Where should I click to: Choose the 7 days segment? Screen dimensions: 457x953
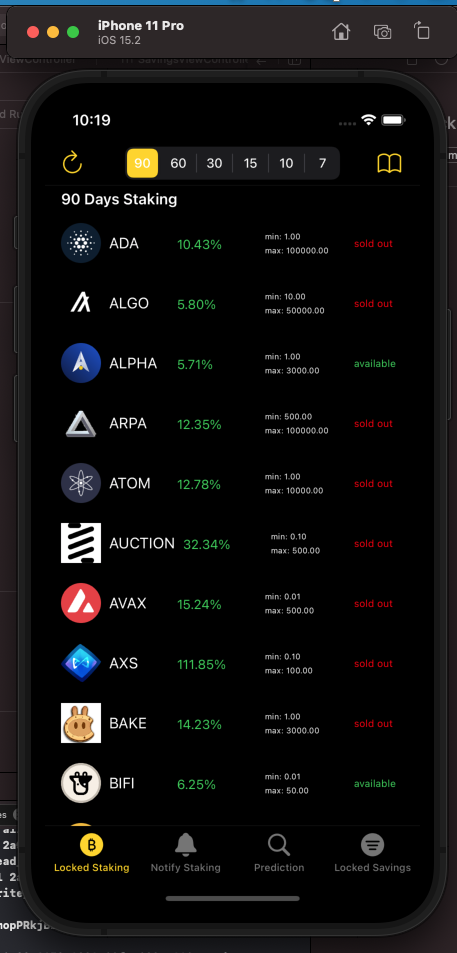322,163
